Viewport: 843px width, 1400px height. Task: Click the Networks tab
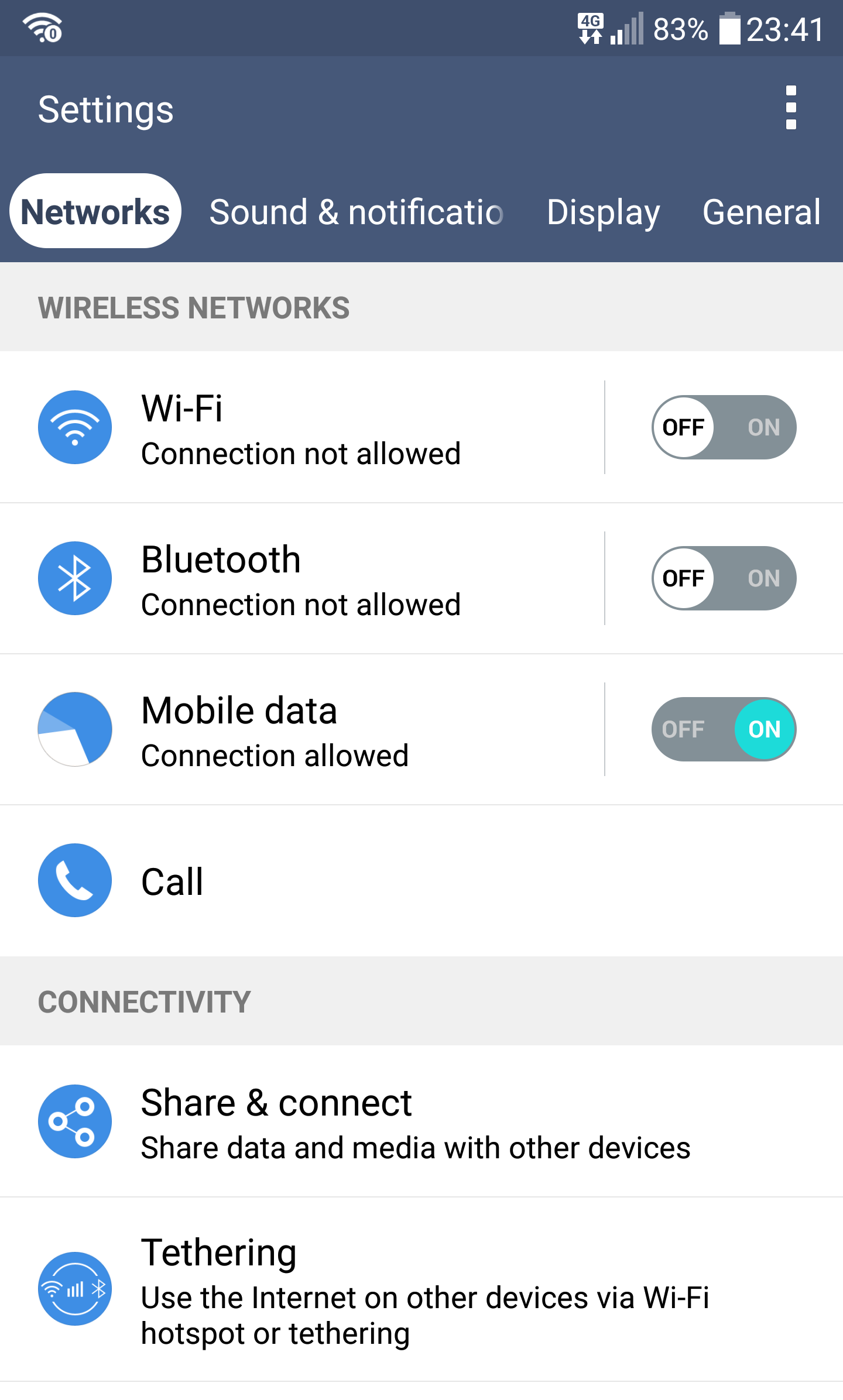[x=95, y=212]
